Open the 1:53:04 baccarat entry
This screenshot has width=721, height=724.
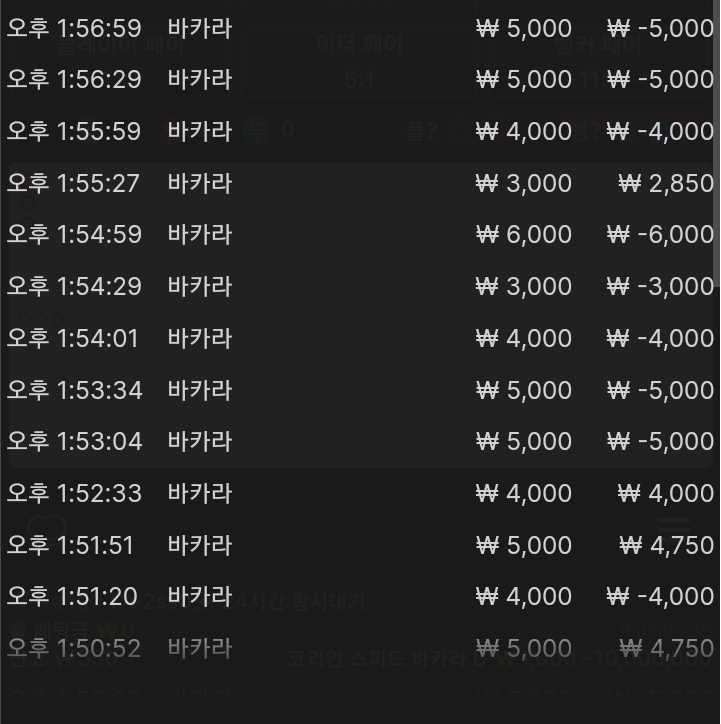point(360,441)
